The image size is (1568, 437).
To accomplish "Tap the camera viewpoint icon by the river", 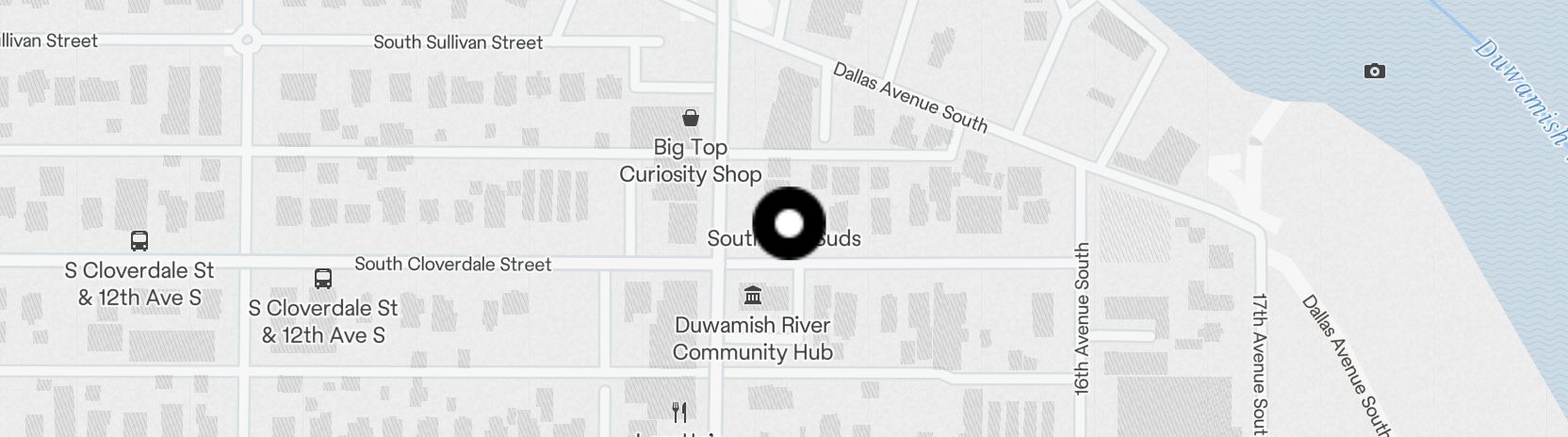I will tap(1375, 72).
